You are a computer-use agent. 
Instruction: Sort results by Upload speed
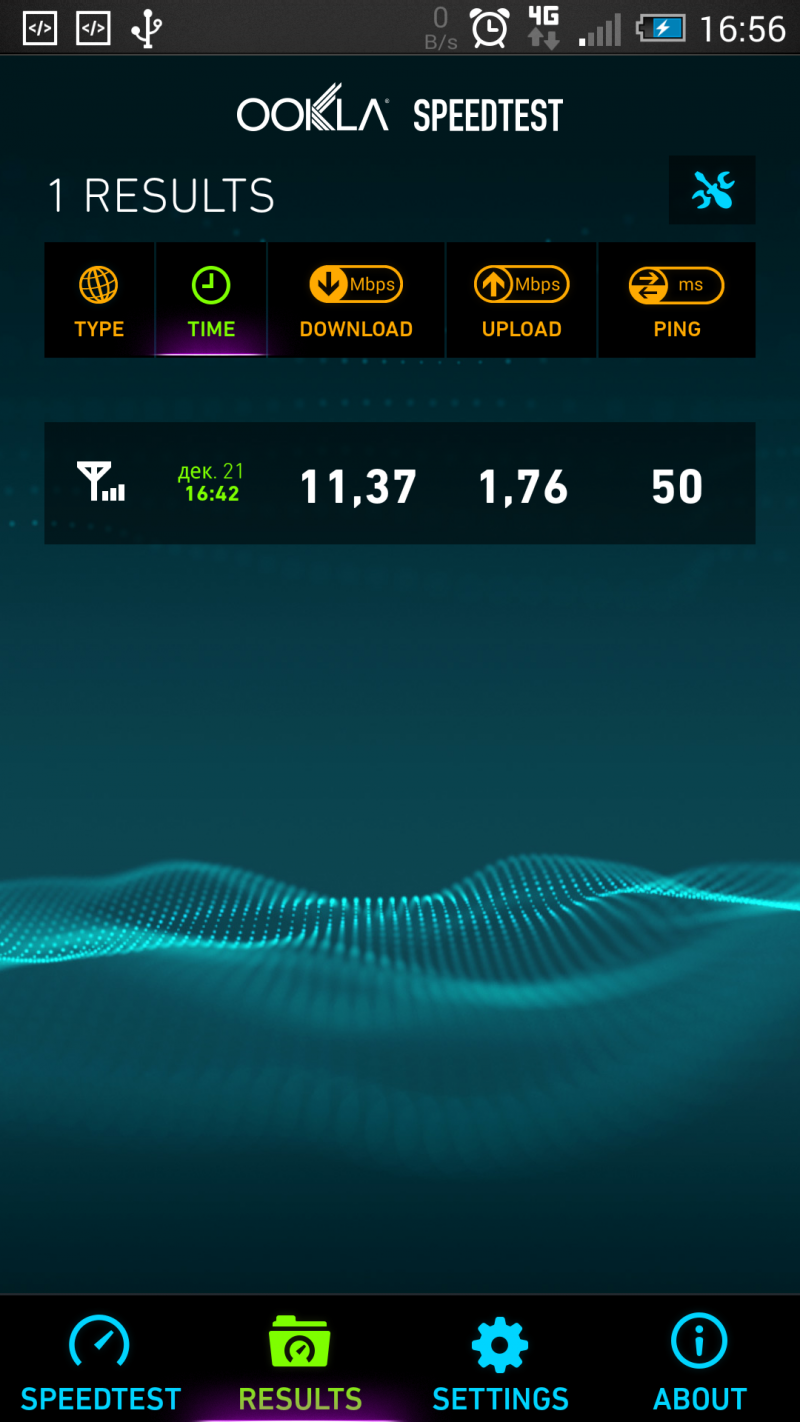[521, 300]
